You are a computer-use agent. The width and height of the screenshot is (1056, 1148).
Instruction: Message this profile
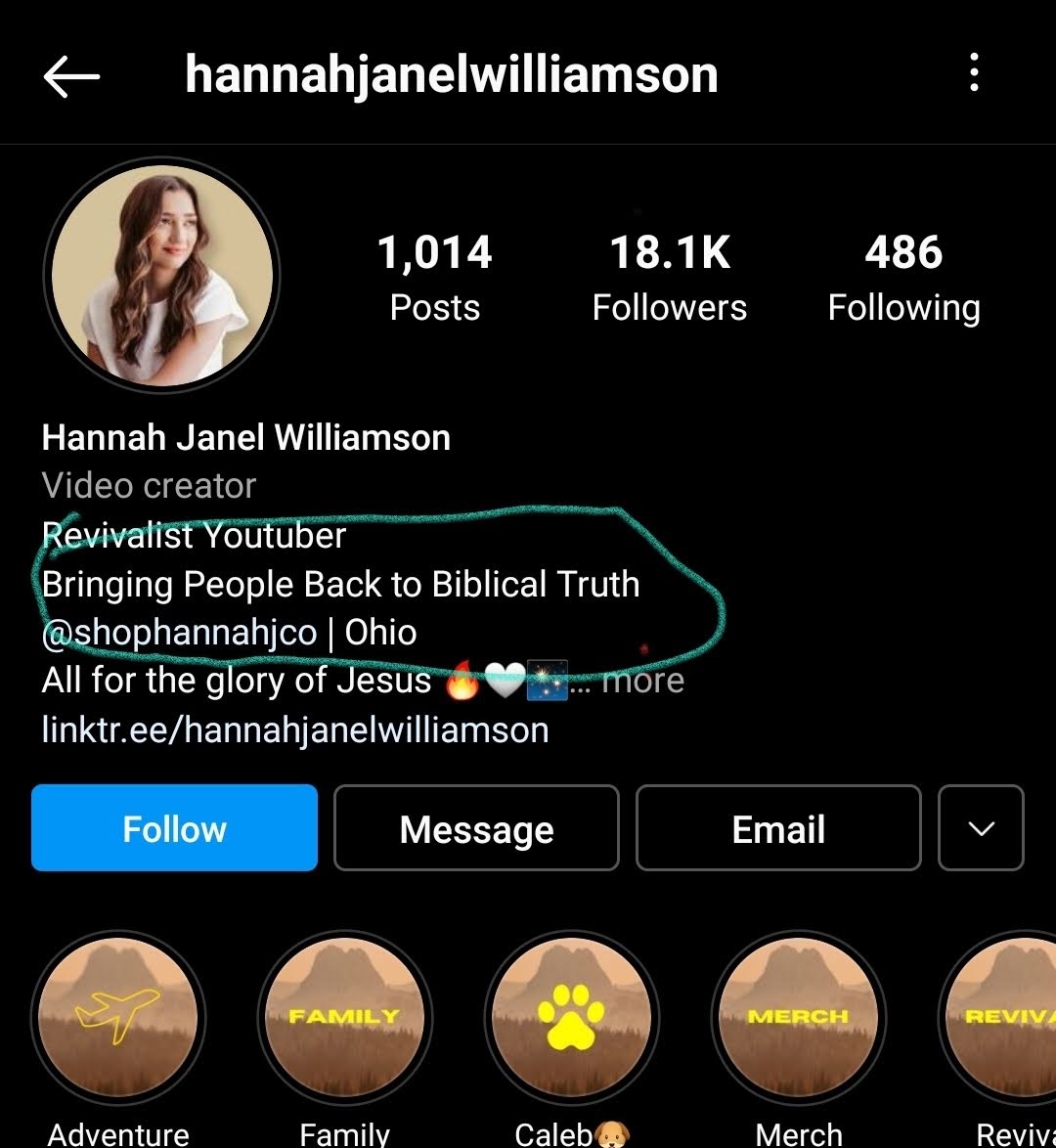point(476,828)
